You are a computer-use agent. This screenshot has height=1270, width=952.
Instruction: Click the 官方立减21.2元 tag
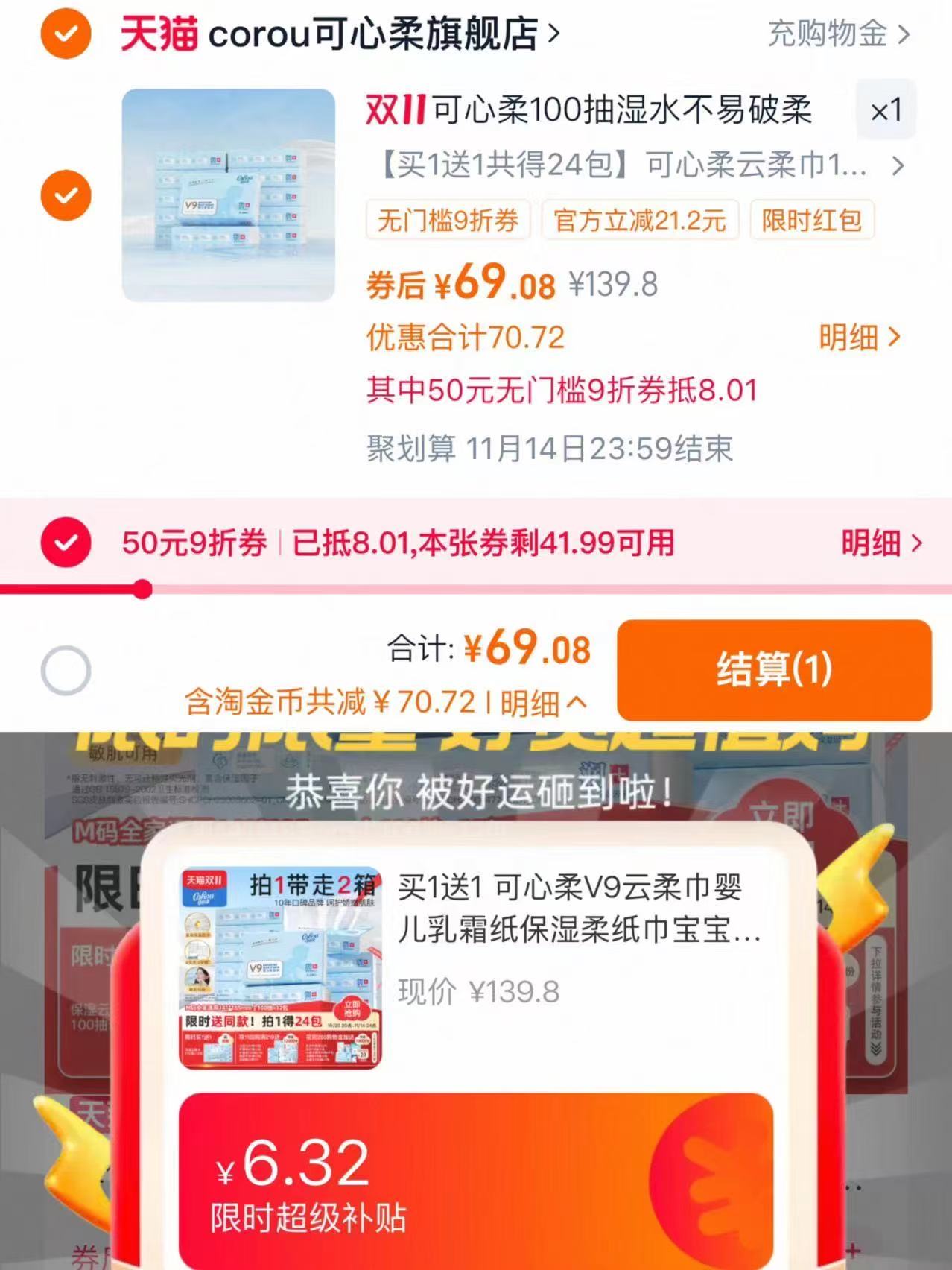(641, 221)
